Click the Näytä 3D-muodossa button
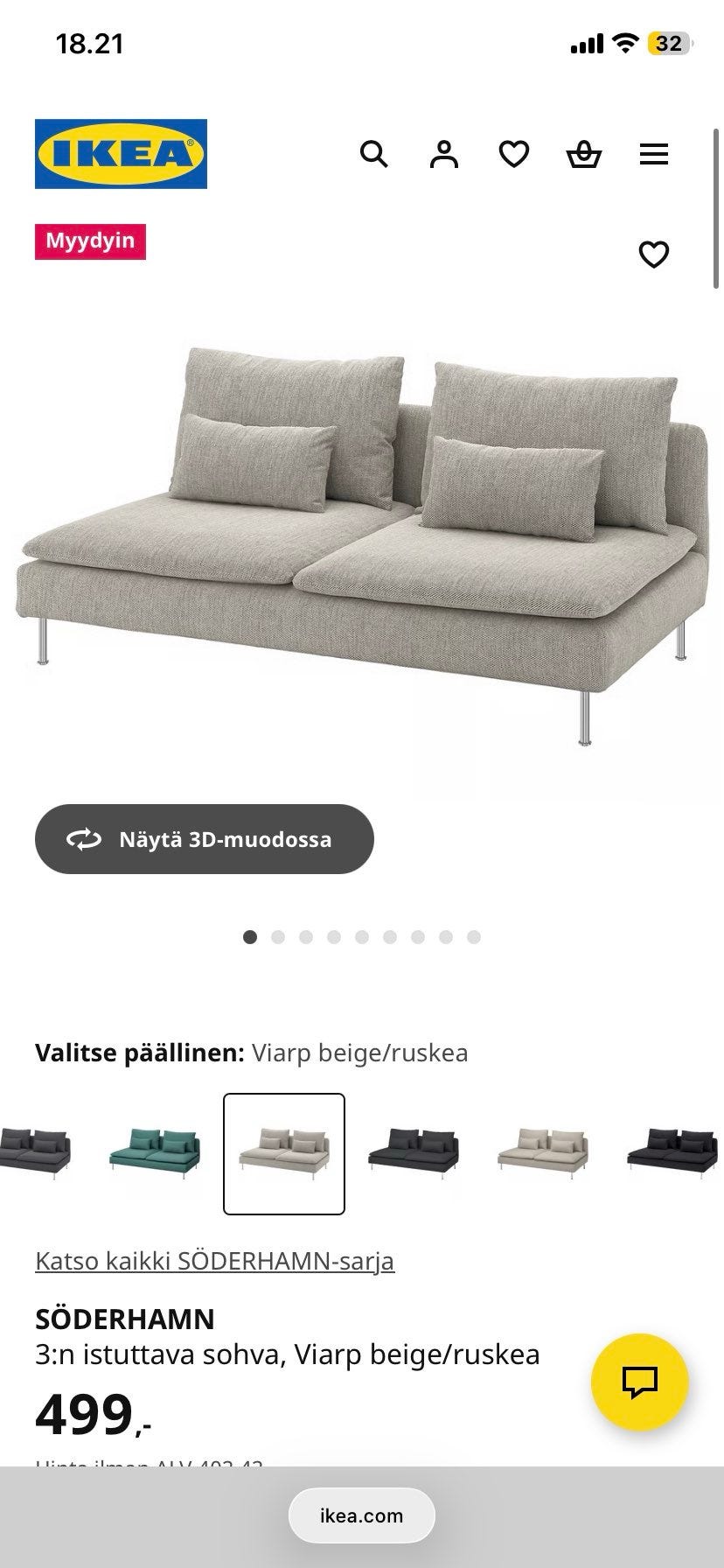The image size is (724, 1568). click(x=204, y=839)
